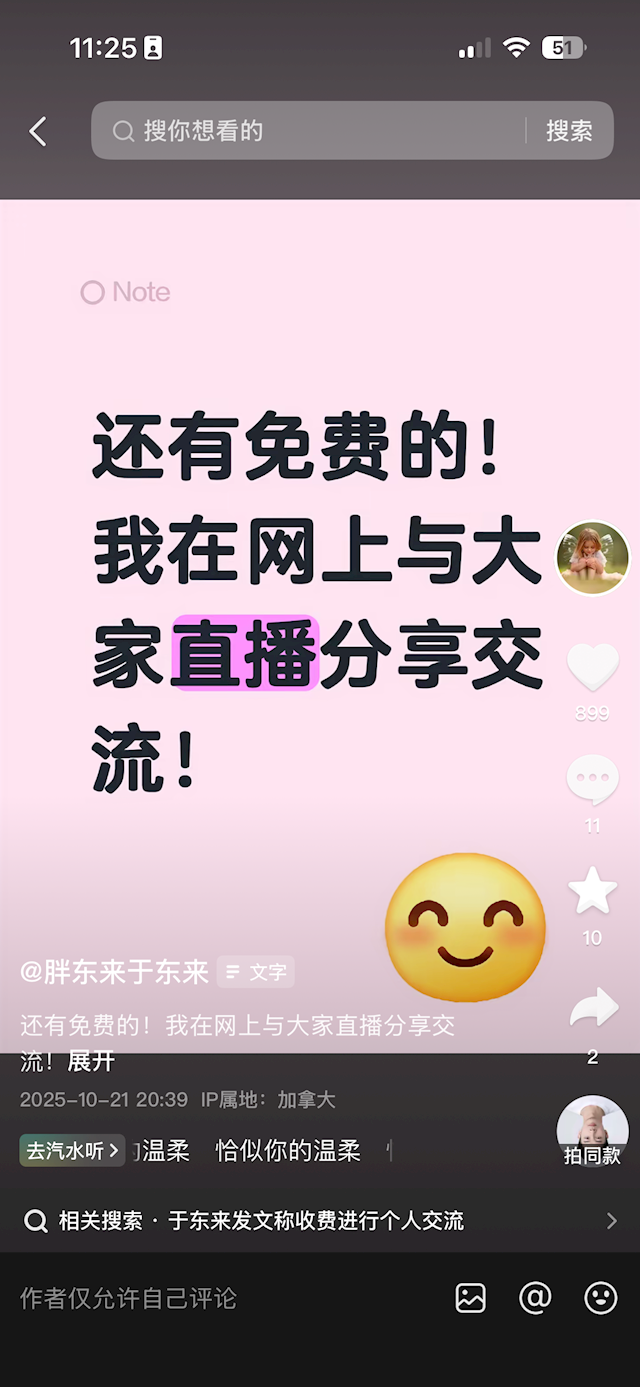Viewport: 640px width, 1387px height.
Task: Expand the caption with 展开
Action: click(91, 1061)
